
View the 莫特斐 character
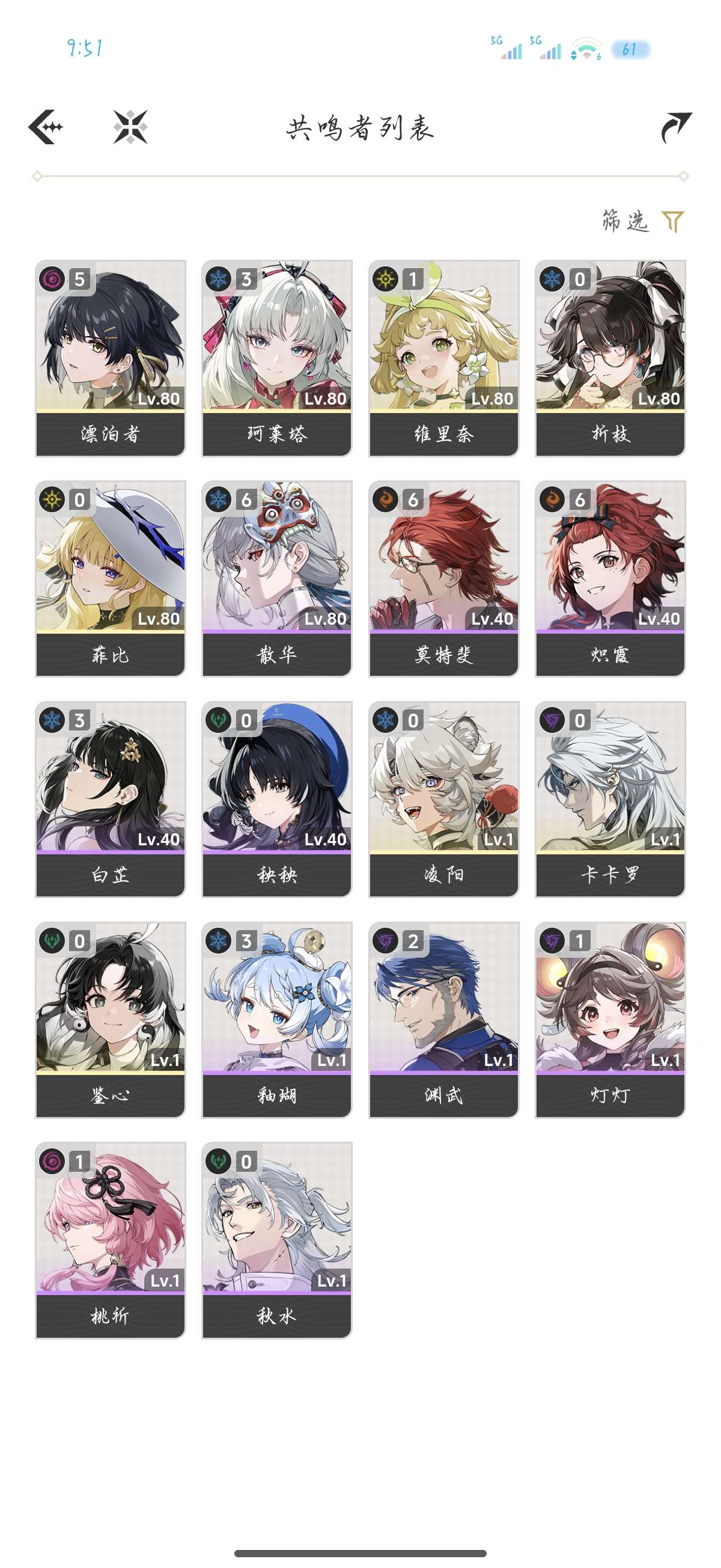(x=443, y=579)
